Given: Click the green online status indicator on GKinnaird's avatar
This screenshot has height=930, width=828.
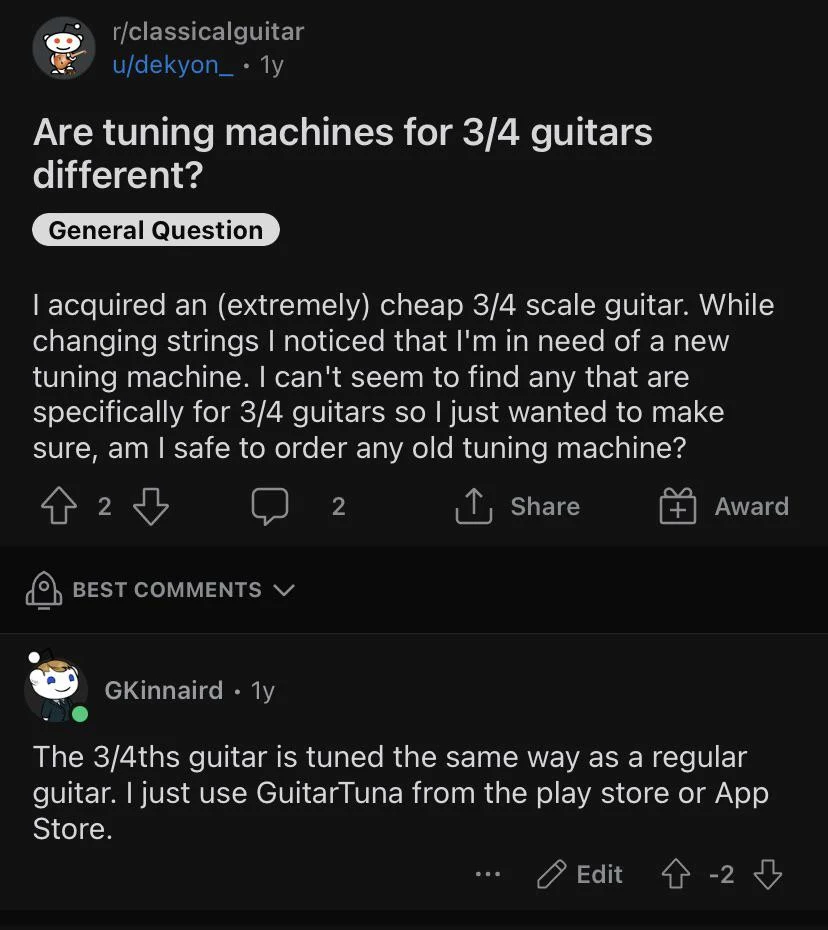Looking at the screenshot, I should pyautogui.click(x=81, y=713).
